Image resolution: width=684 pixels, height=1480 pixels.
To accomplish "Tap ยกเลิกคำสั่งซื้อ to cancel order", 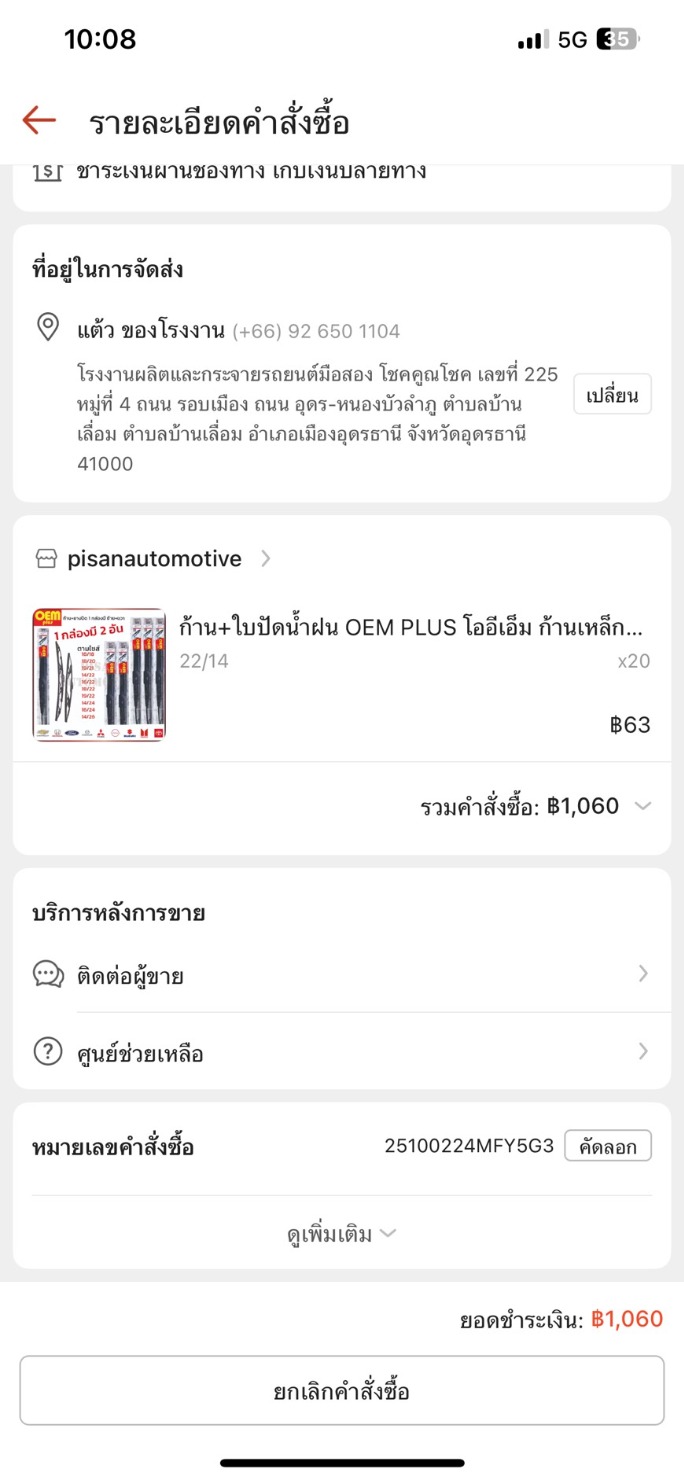I will tap(342, 1390).
